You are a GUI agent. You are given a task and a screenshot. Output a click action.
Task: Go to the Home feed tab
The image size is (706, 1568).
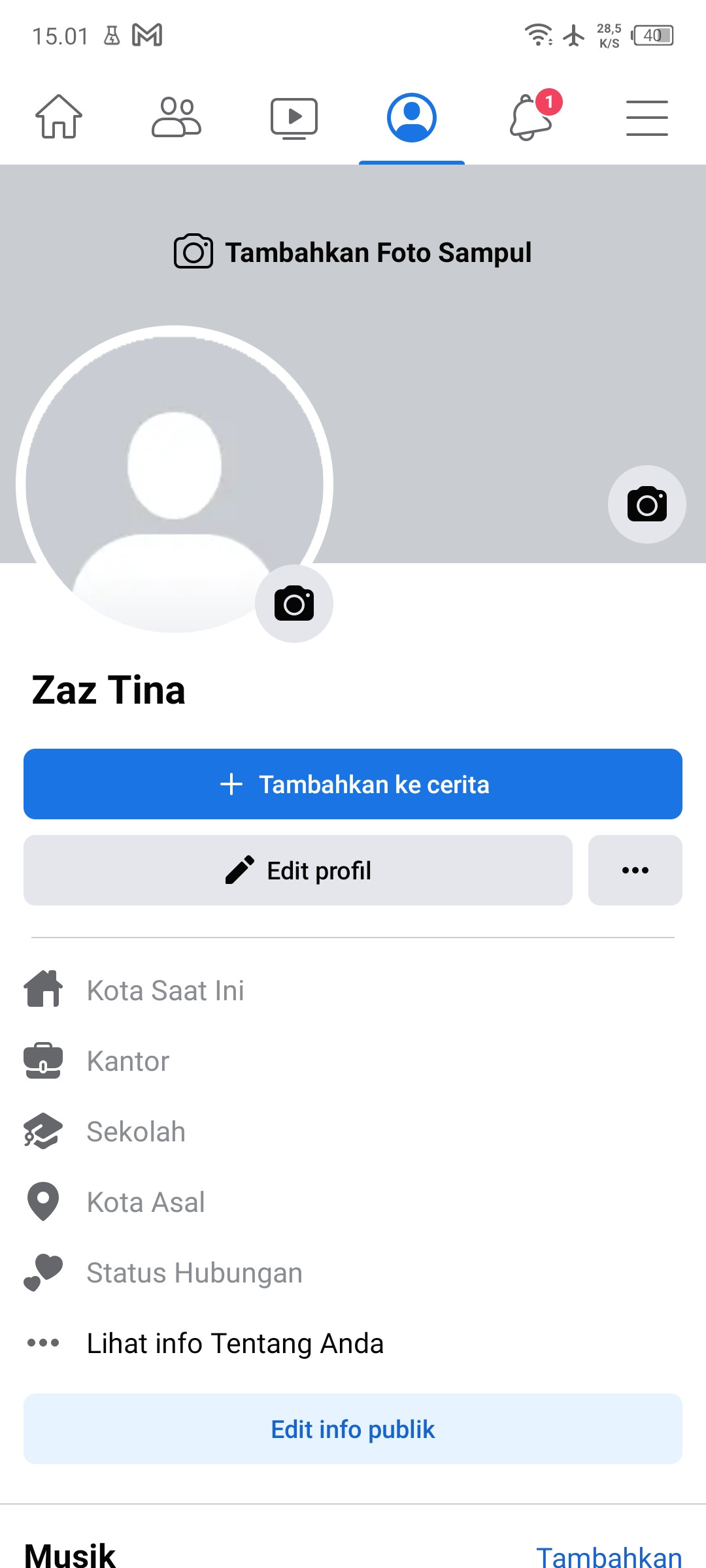59,118
